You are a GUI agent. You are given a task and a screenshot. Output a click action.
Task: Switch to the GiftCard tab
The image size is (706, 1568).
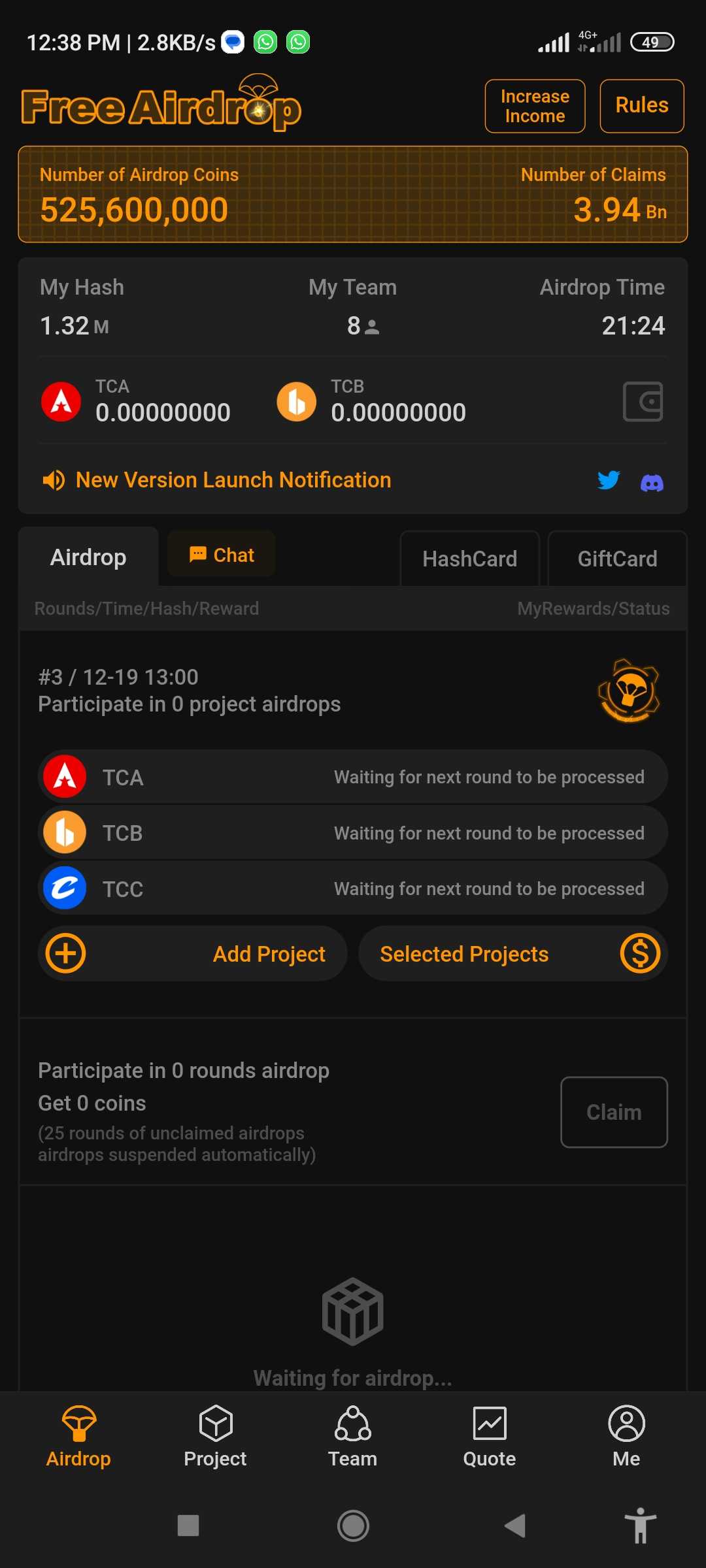point(617,559)
